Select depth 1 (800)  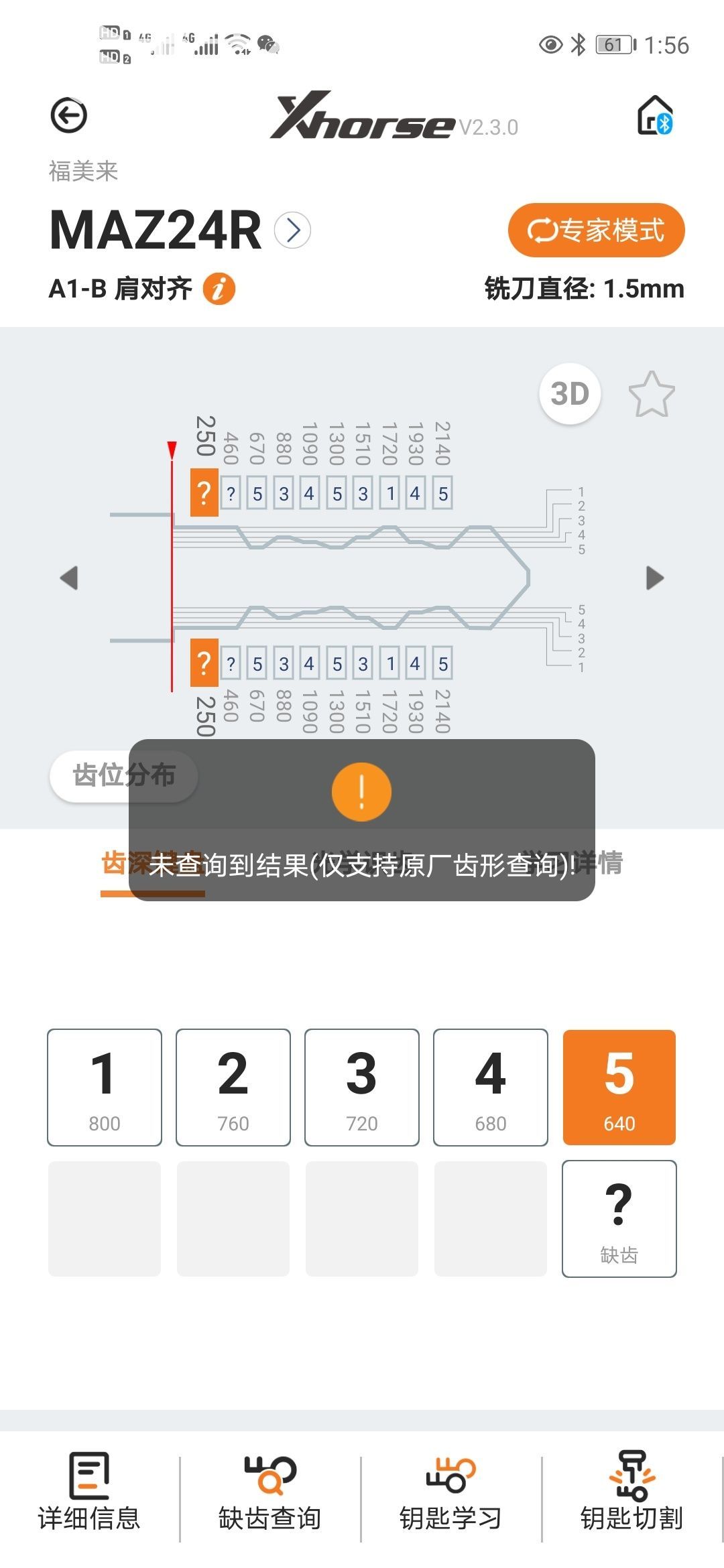(x=105, y=1087)
